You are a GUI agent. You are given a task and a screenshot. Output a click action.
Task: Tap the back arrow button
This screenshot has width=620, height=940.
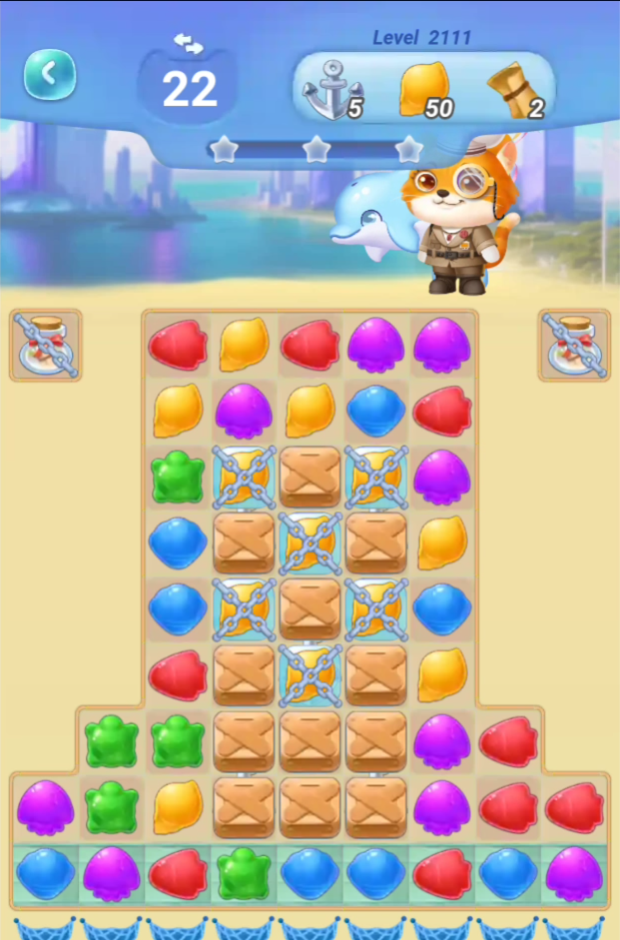coord(50,74)
